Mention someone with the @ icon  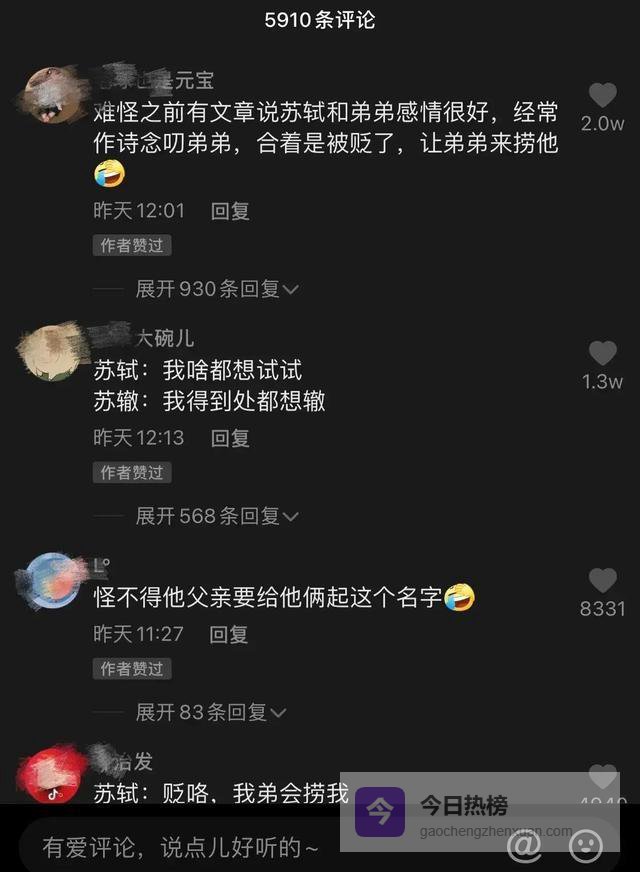(524, 846)
